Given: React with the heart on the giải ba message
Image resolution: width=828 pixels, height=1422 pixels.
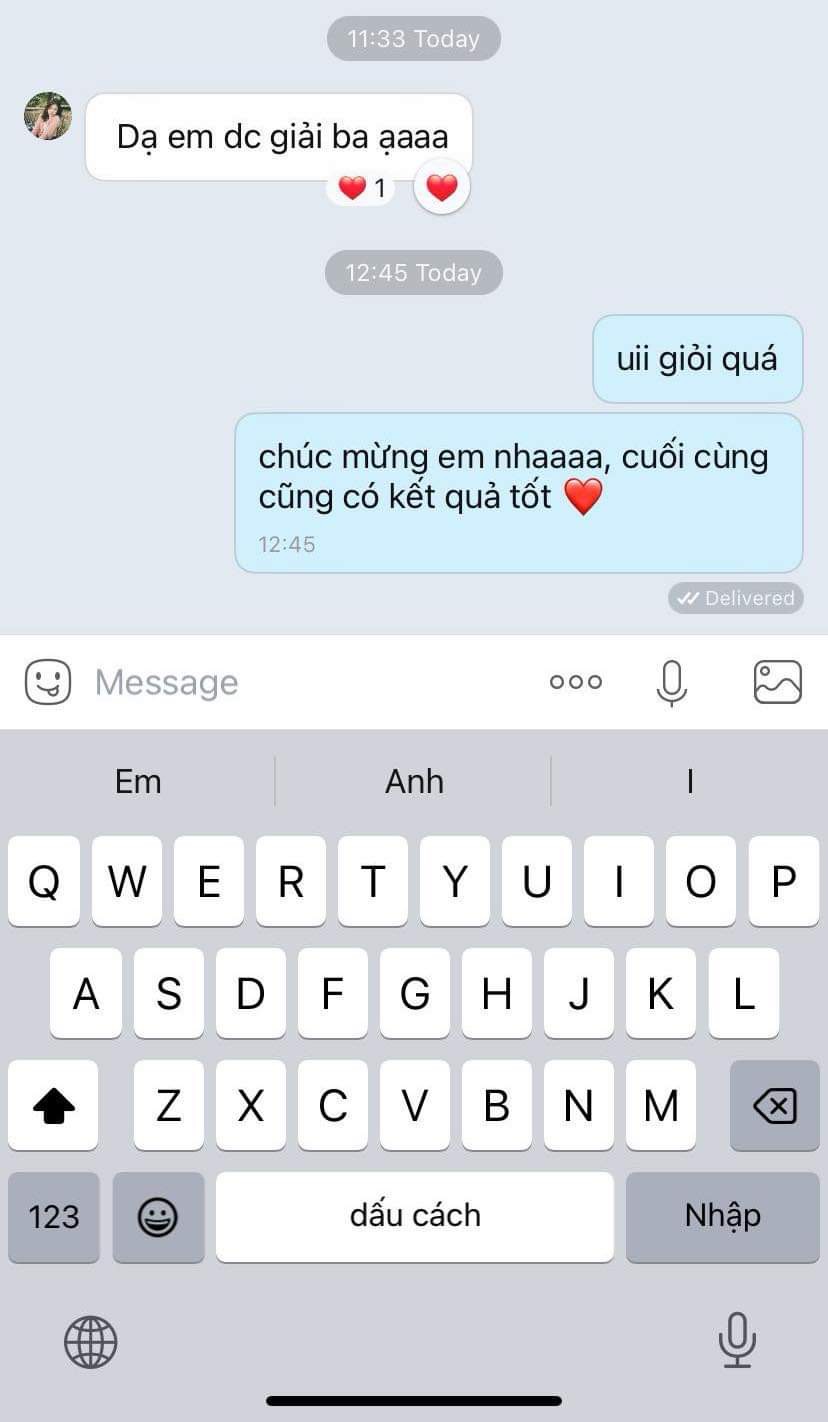Looking at the screenshot, I should click(x=442, y=187).
